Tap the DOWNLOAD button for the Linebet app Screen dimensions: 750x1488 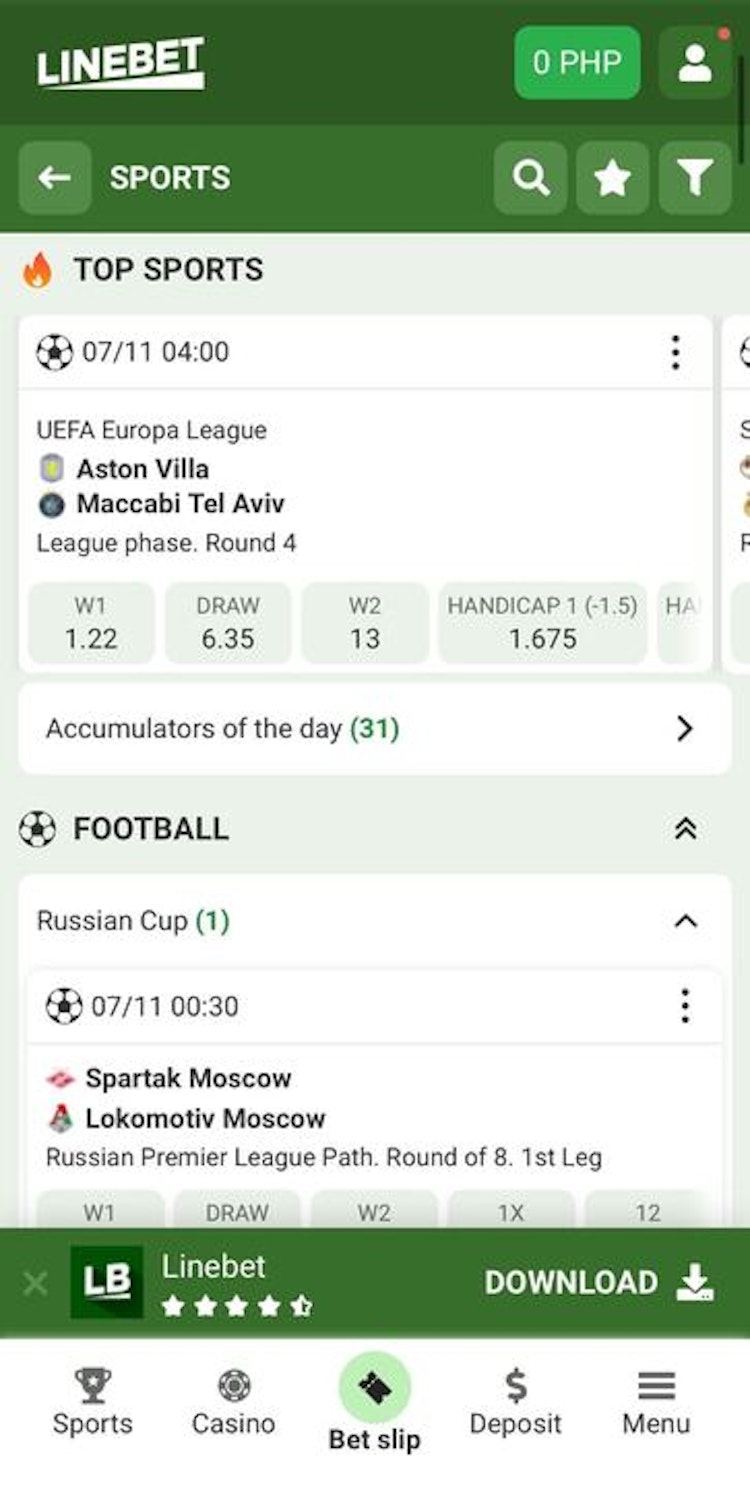(570, 1282)
